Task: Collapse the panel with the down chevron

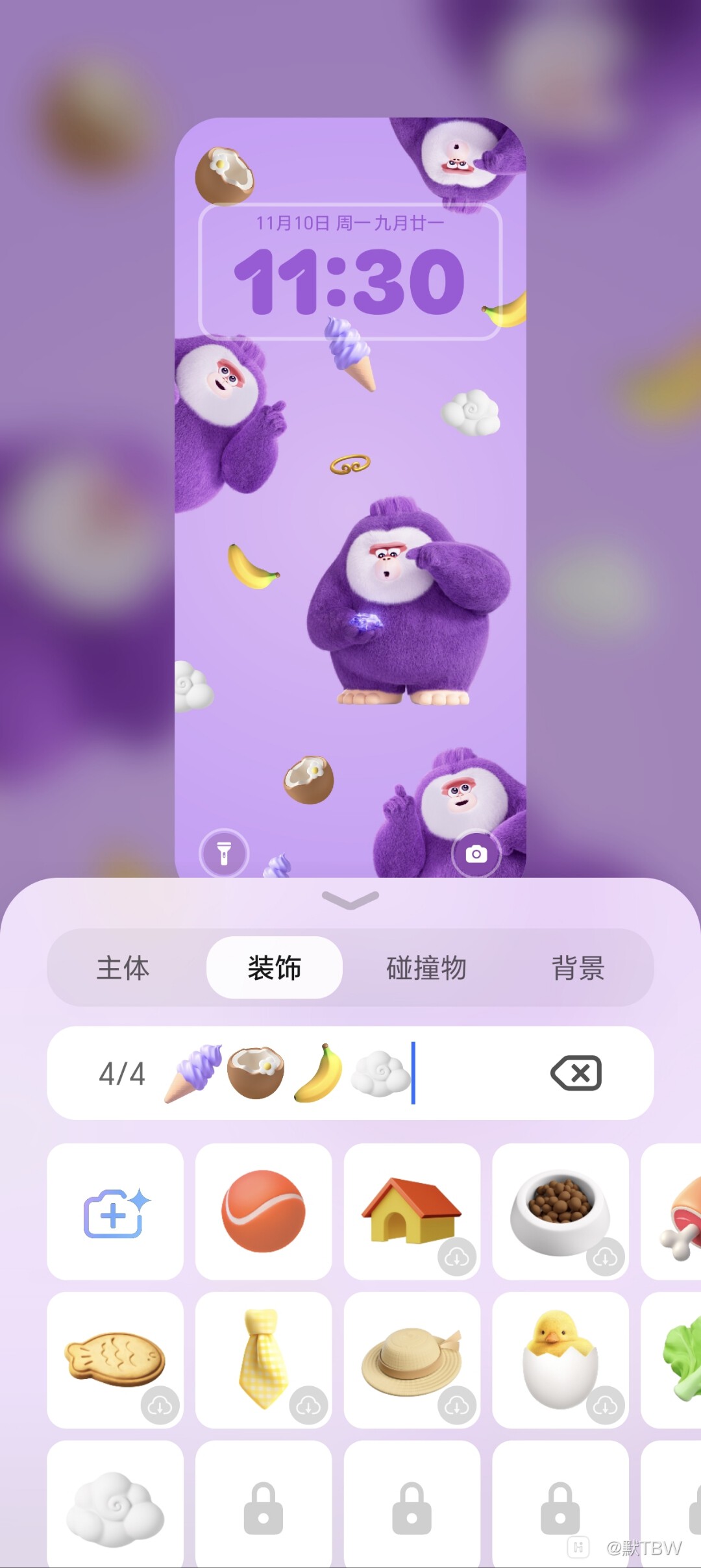Action: click(350, 900)
